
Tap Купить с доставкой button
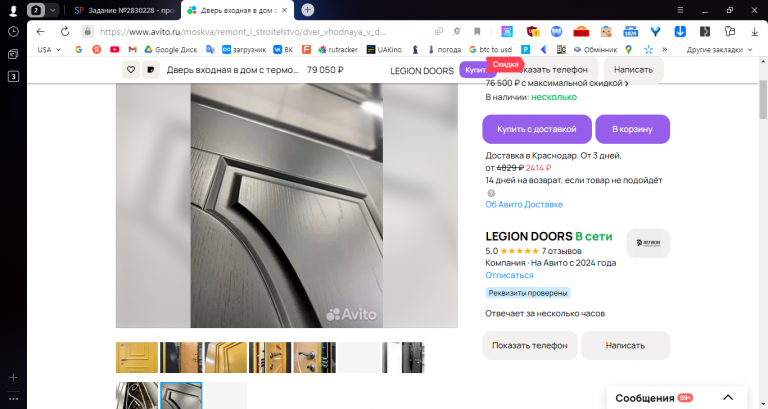point(536,129)
